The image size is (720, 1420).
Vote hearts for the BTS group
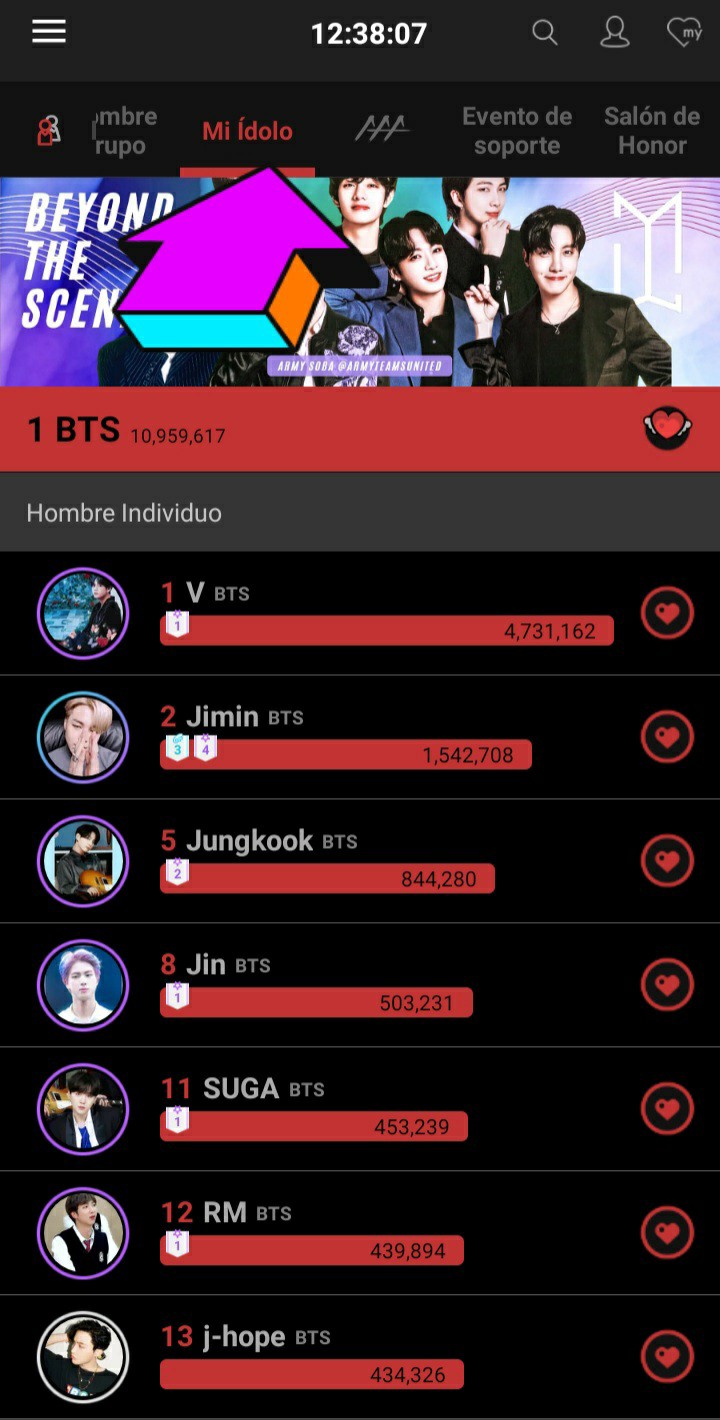tap(667, 430)
